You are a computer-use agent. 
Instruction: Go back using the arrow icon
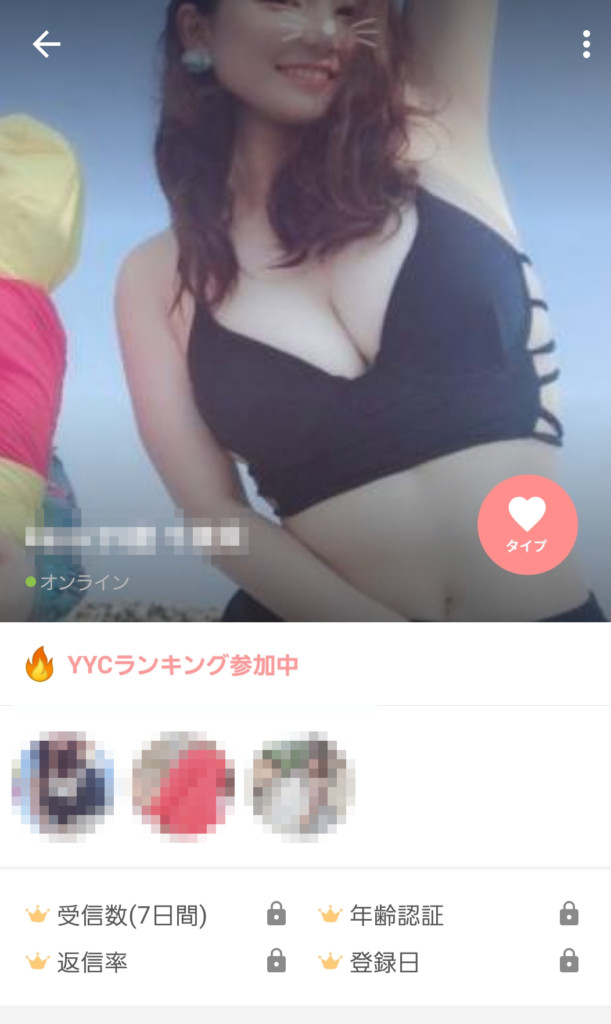pyautogui.click(x=46, y=44)
